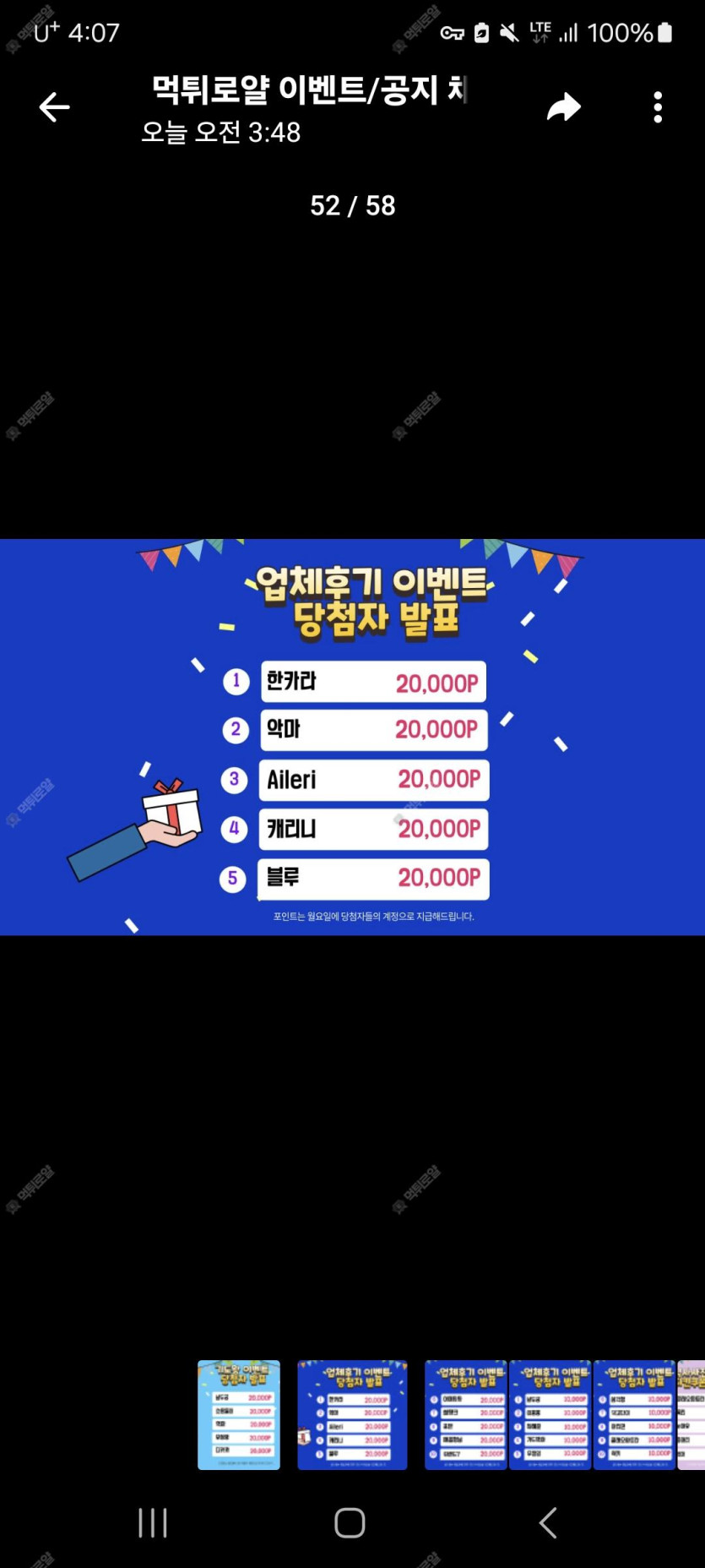Open the three-dot overflow menu

658,107
